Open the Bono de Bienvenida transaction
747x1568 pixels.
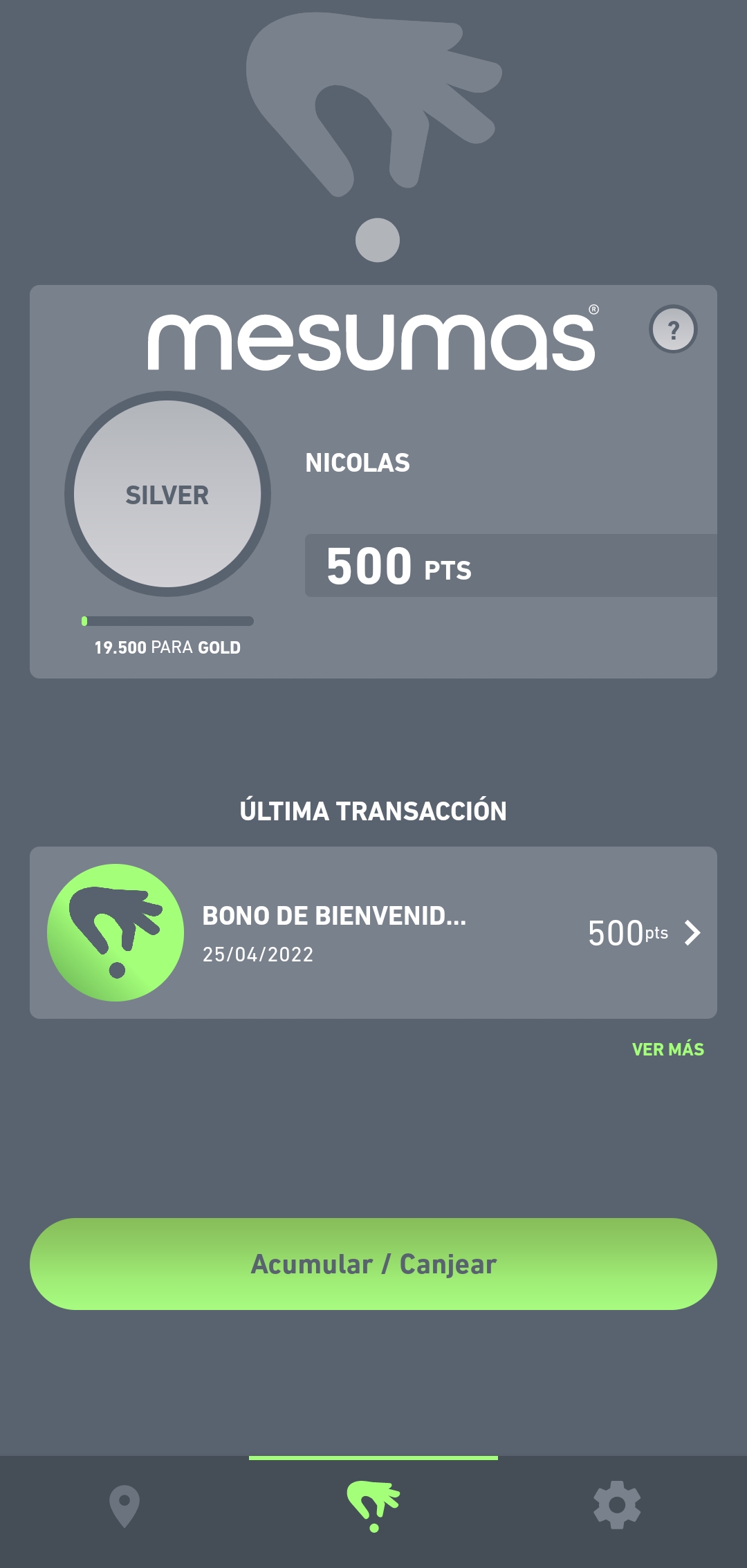click(x=373, y=932)
